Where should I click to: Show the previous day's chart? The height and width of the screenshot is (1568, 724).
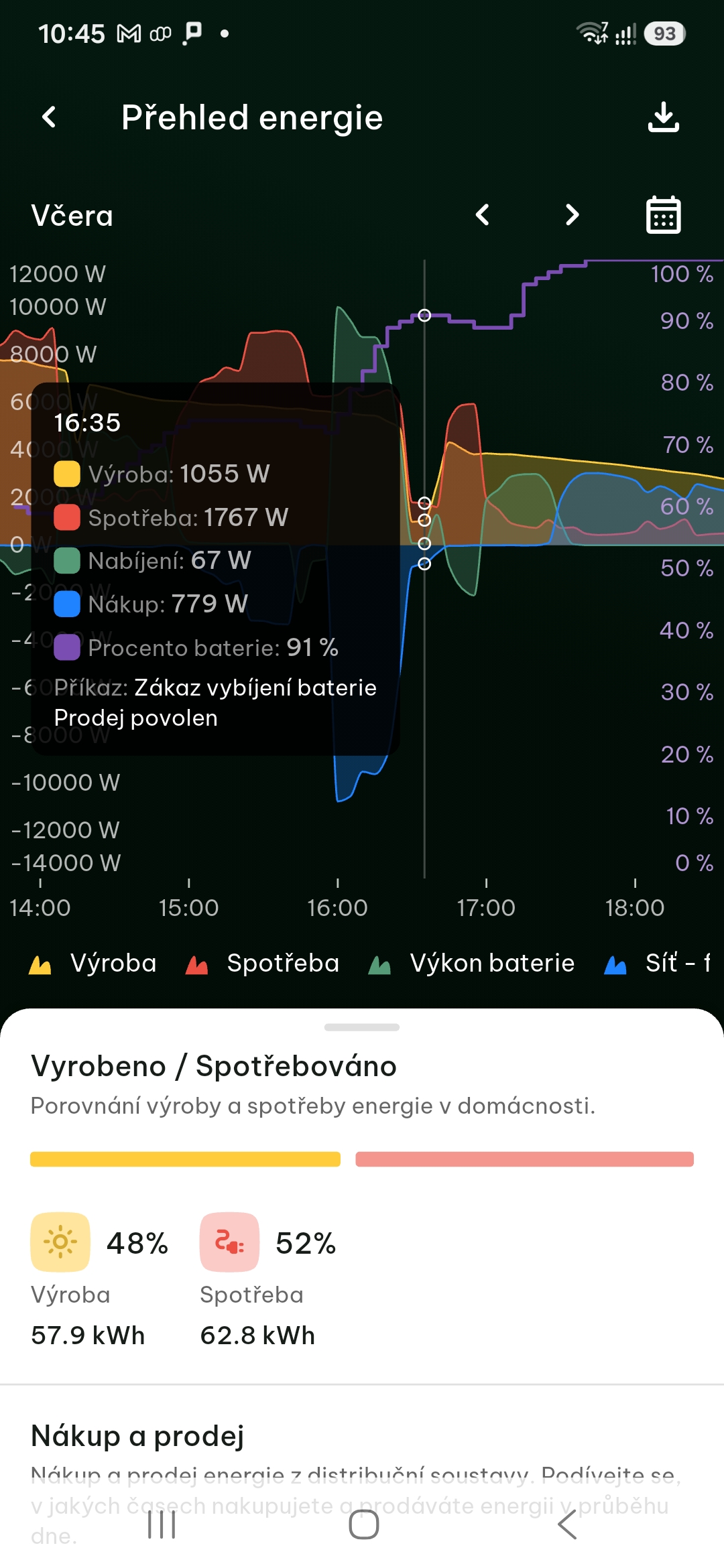tap(482, 215)
